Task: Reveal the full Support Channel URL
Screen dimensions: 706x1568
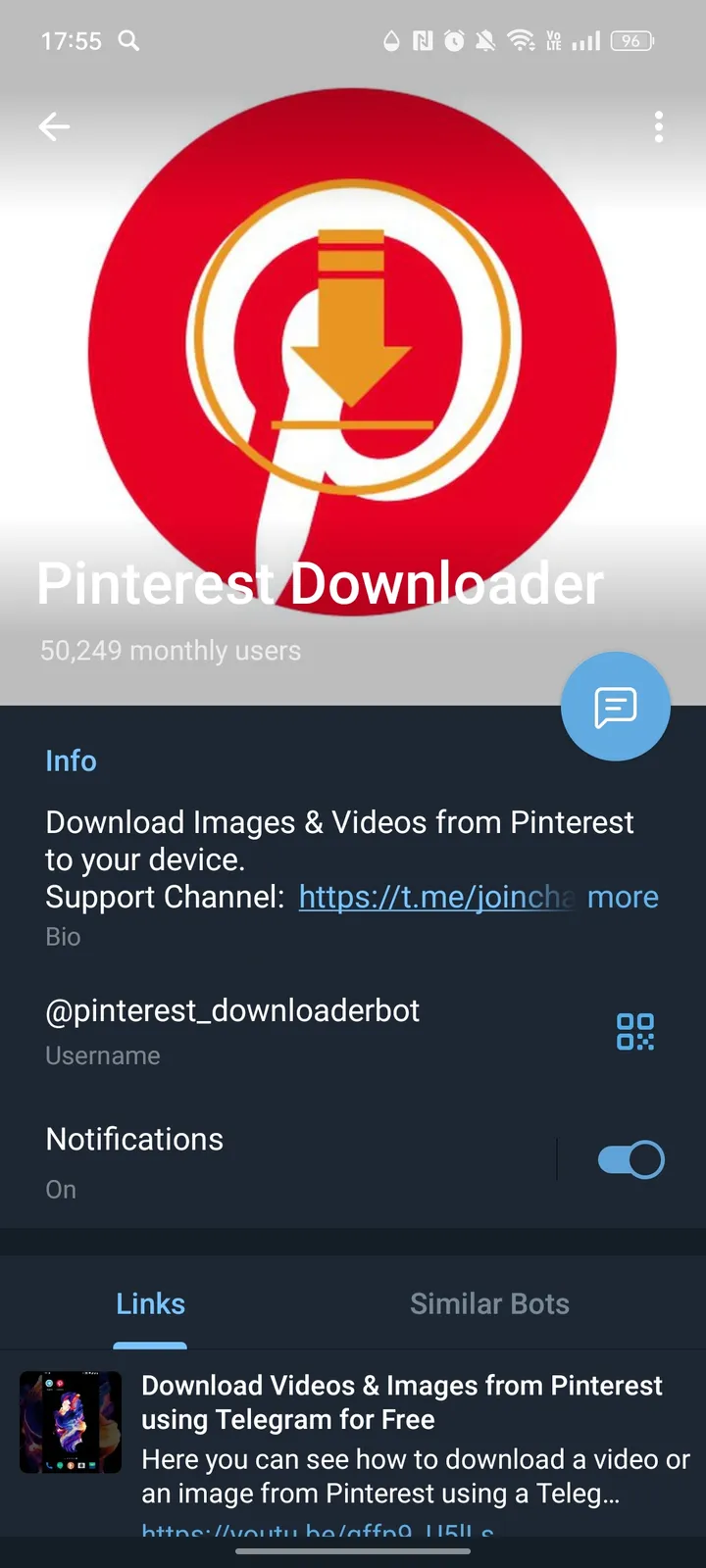Action: [623, 897]
